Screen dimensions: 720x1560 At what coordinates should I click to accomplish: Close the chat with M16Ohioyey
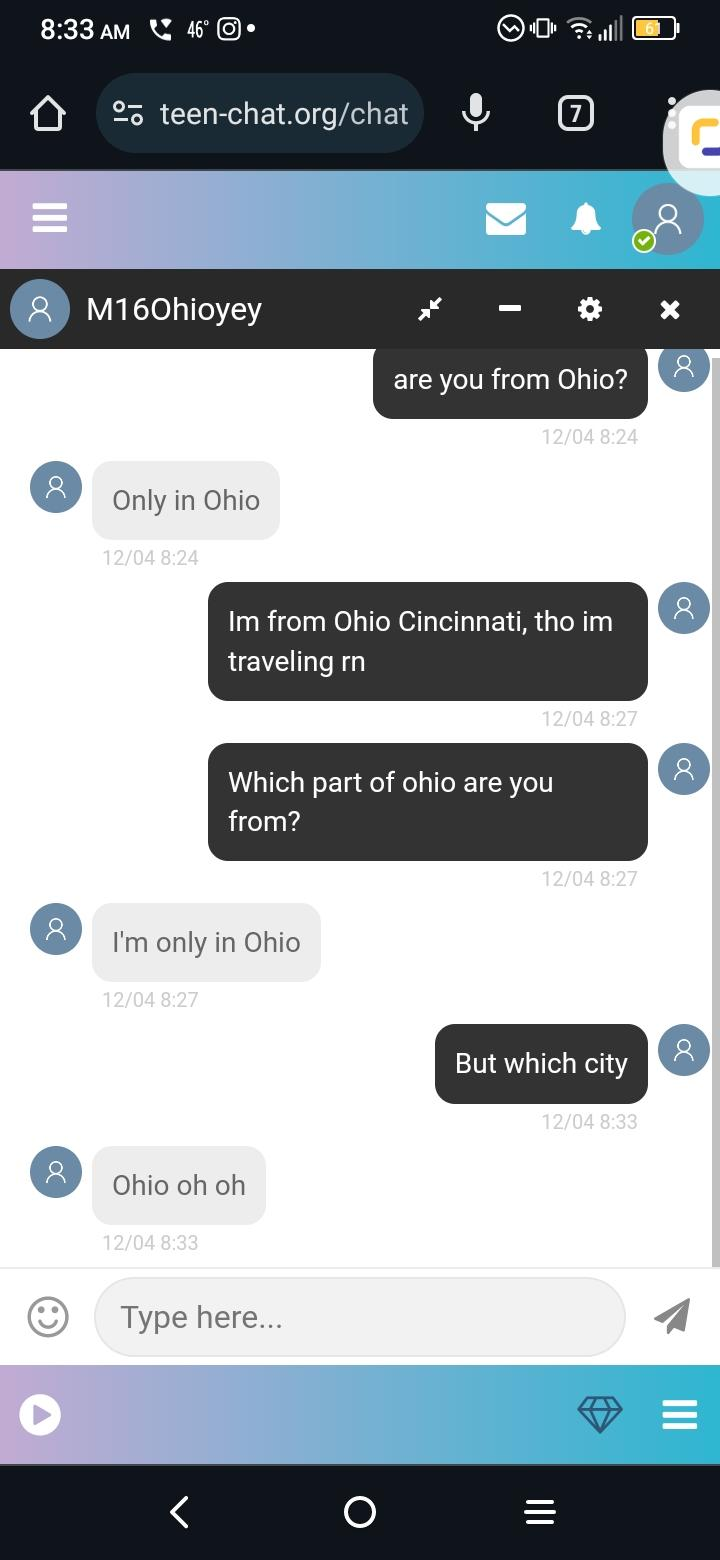point(670,309)
